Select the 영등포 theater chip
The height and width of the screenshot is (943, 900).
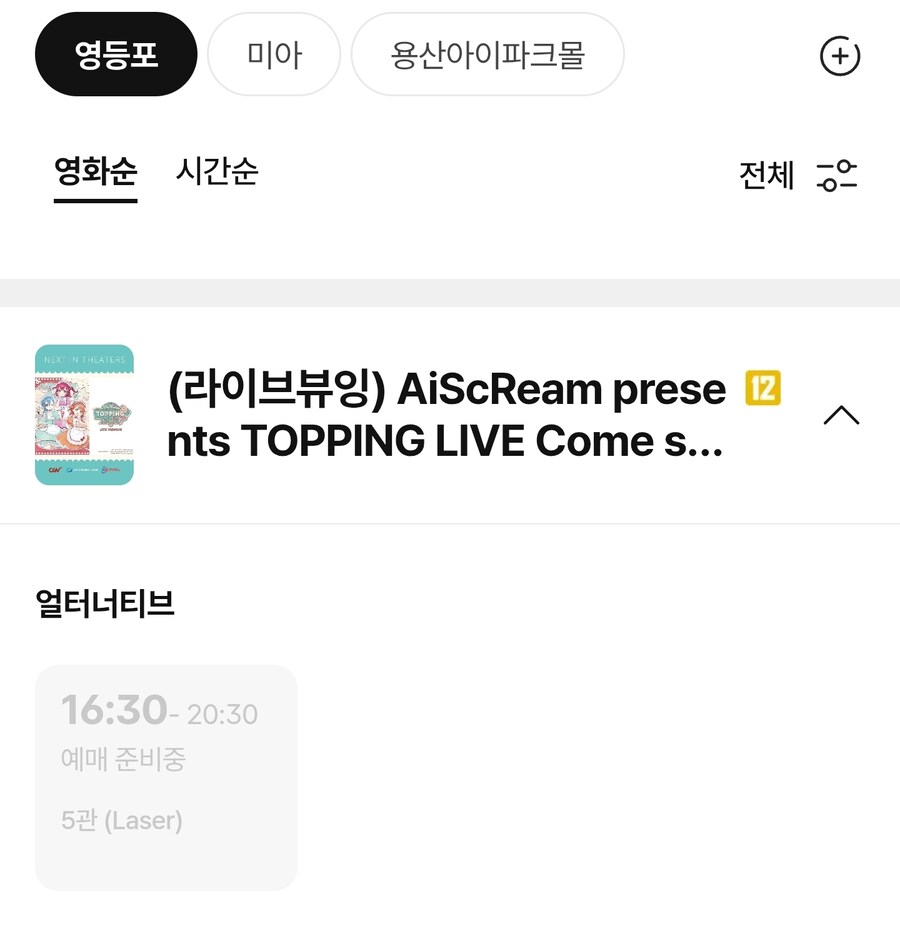tap(116, 55)
